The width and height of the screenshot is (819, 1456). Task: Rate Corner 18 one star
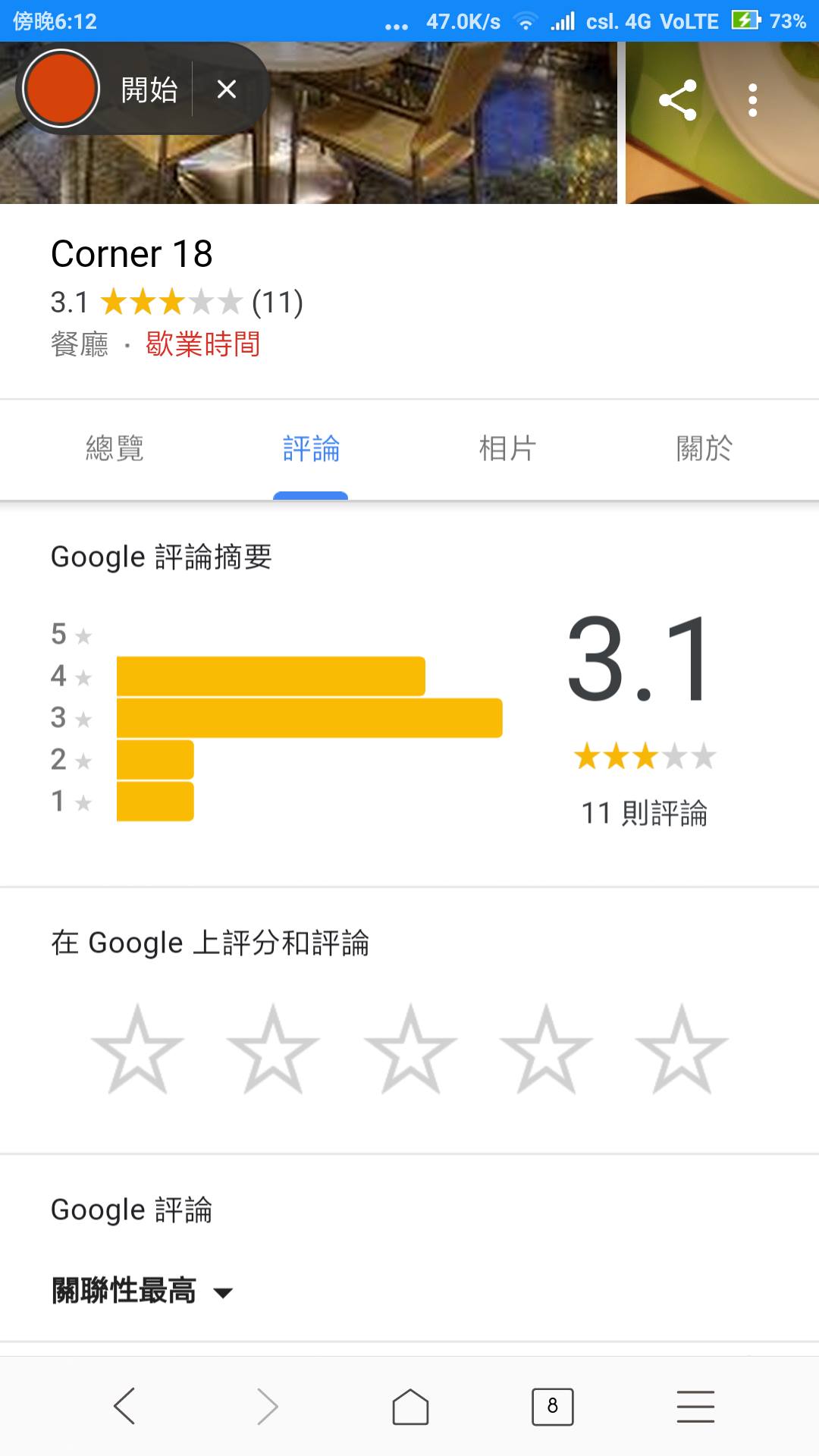tap(137, 1050)
